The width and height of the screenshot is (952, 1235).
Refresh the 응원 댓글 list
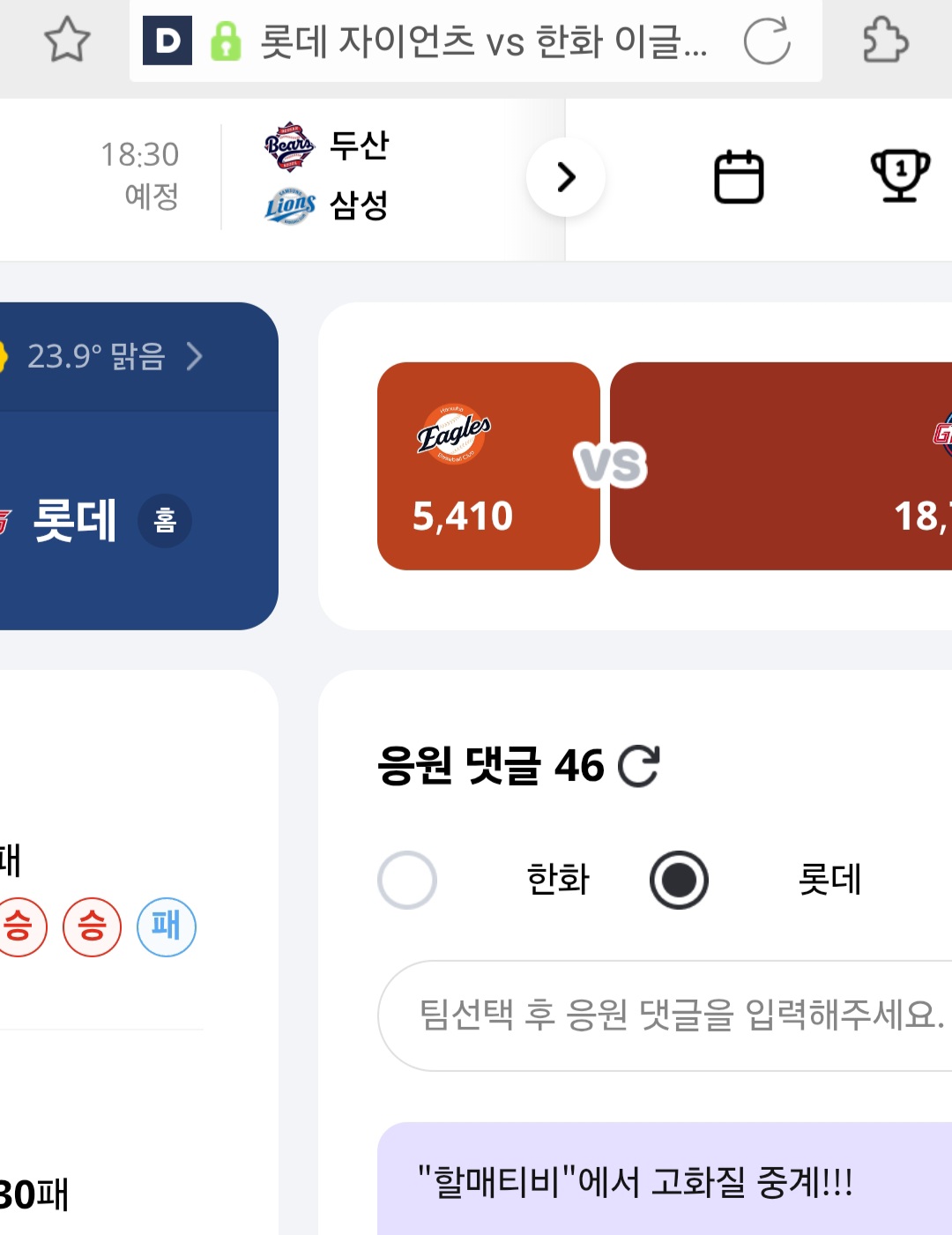639,765
